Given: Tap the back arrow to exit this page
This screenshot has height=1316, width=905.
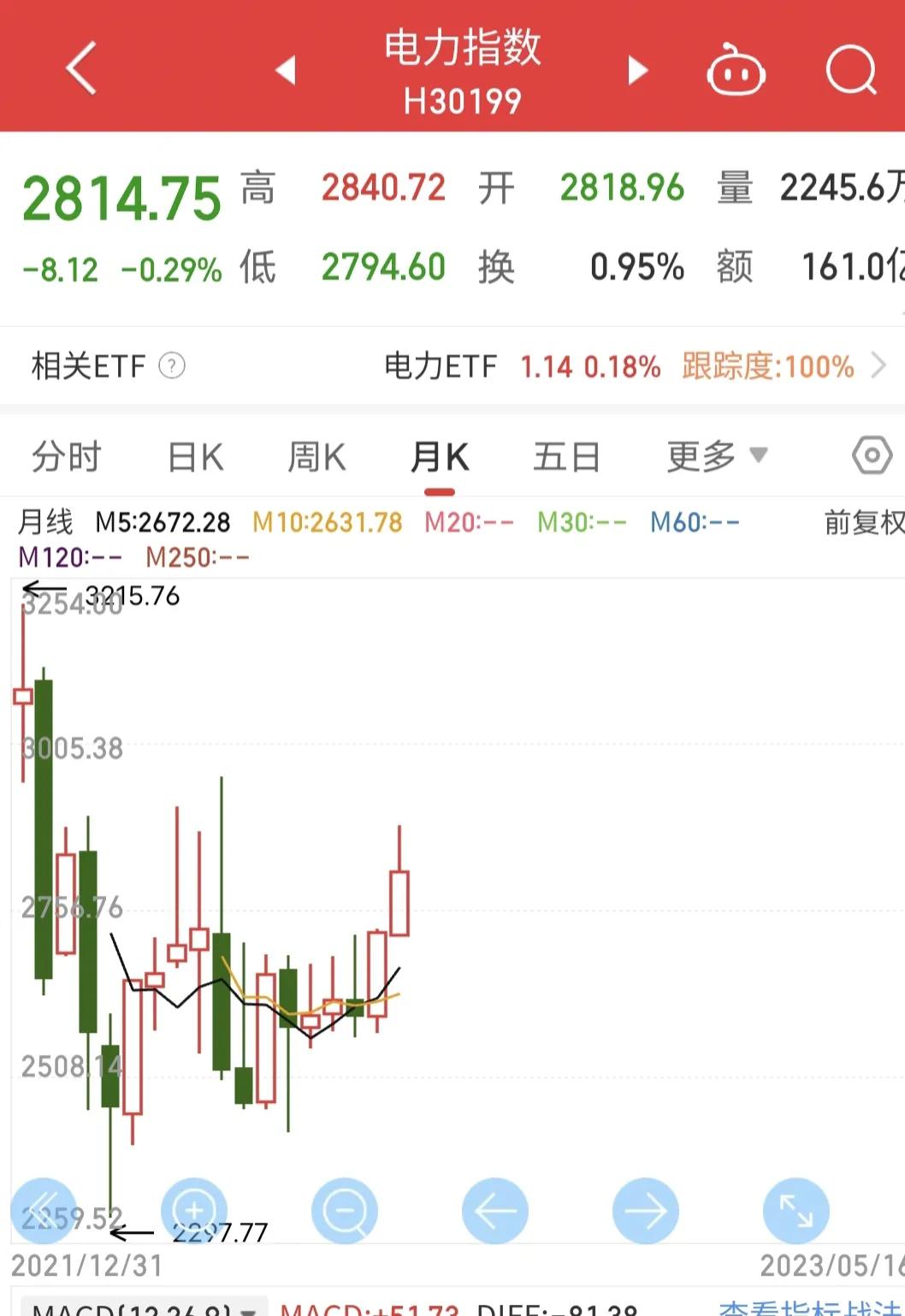Looking at the screenshot, I should point(79,68).
